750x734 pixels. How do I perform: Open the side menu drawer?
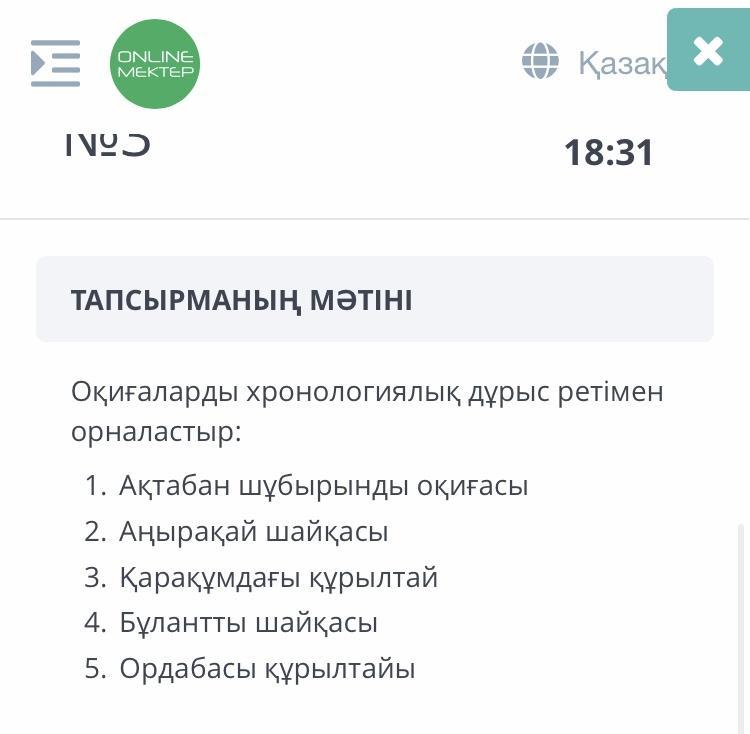click(x=55, y=64)
